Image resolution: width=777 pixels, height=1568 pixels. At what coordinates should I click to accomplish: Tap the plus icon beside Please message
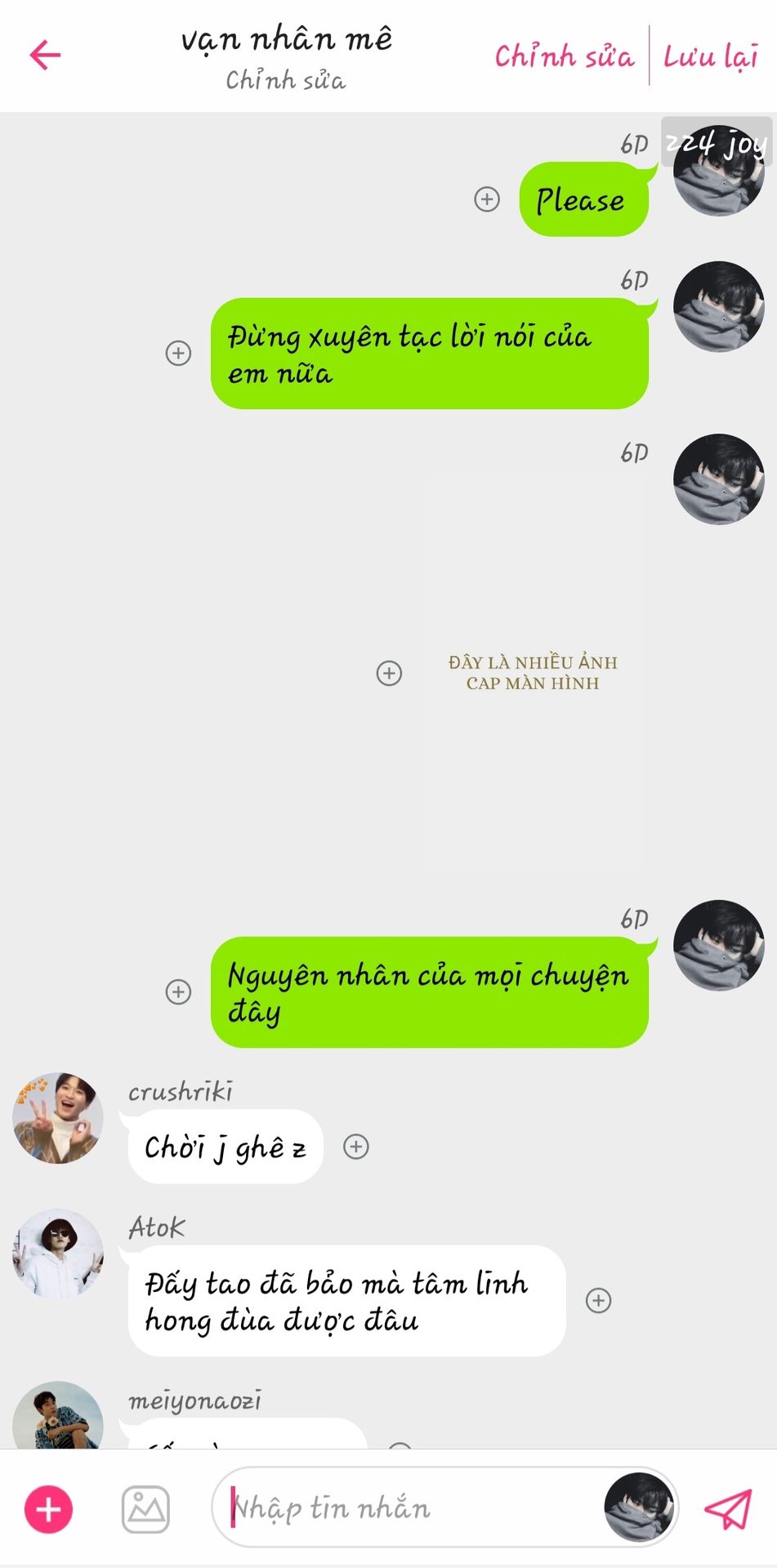tap(487, 199)
